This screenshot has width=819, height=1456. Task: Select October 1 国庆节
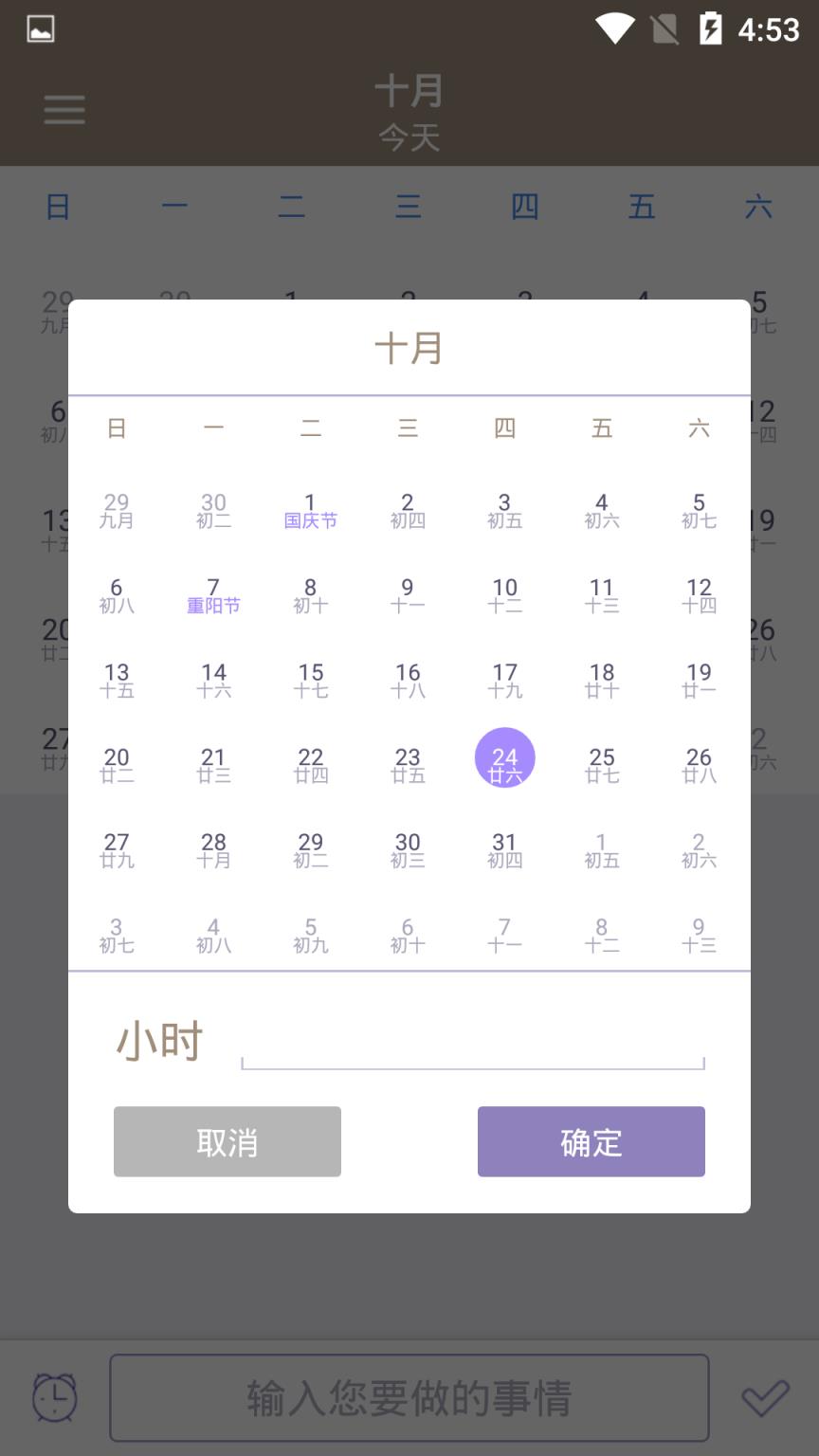click(x=310, y=510)
